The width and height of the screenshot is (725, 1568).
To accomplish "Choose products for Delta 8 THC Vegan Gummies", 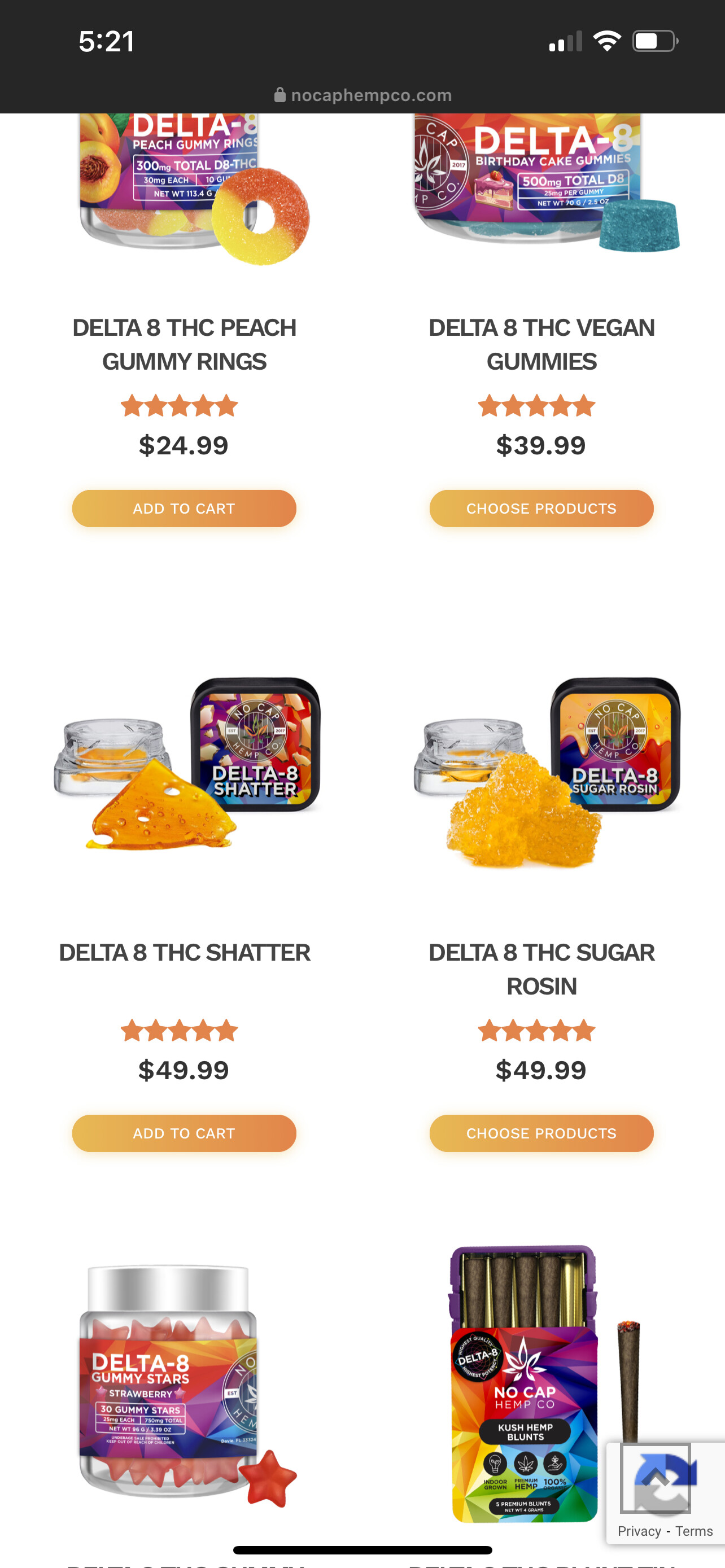I will pyautogui.click(x=541, y=508).
